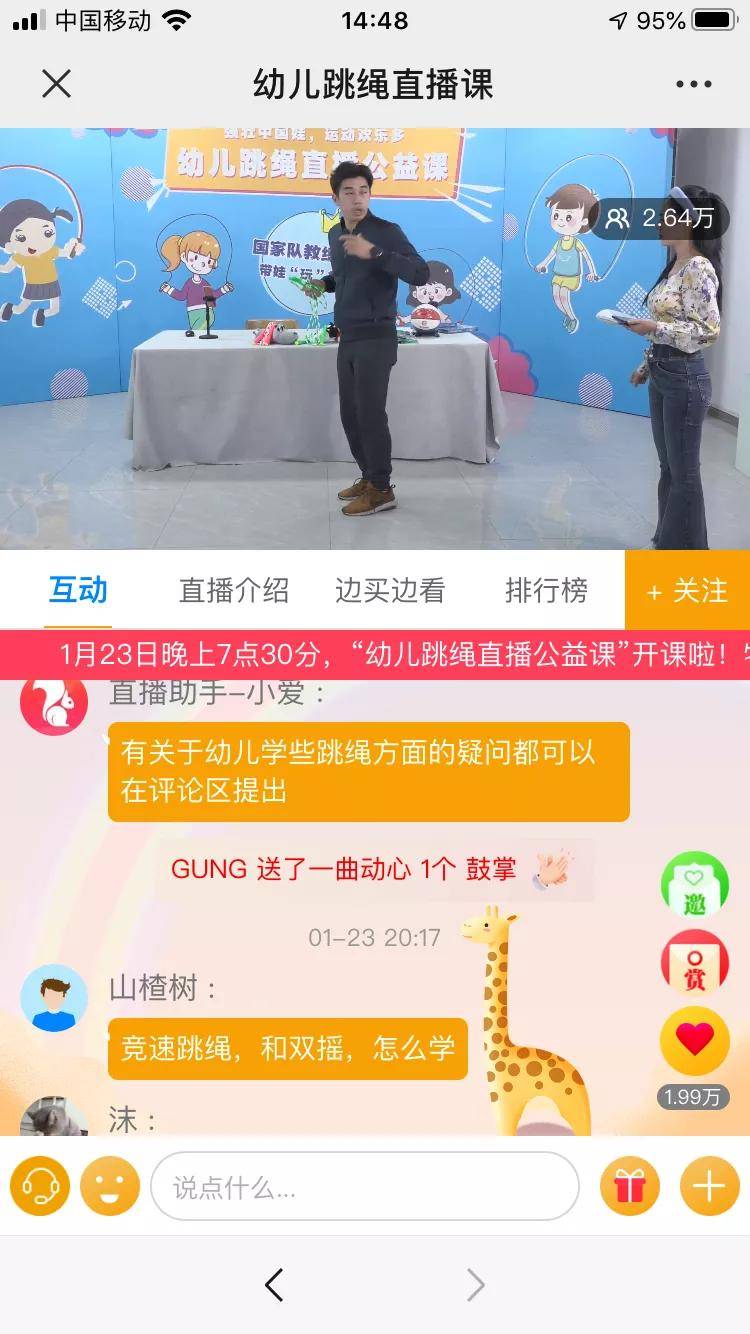Tap the green 邀 invite icon
This screenshot has height=1334, width=750.
point(694,885)
